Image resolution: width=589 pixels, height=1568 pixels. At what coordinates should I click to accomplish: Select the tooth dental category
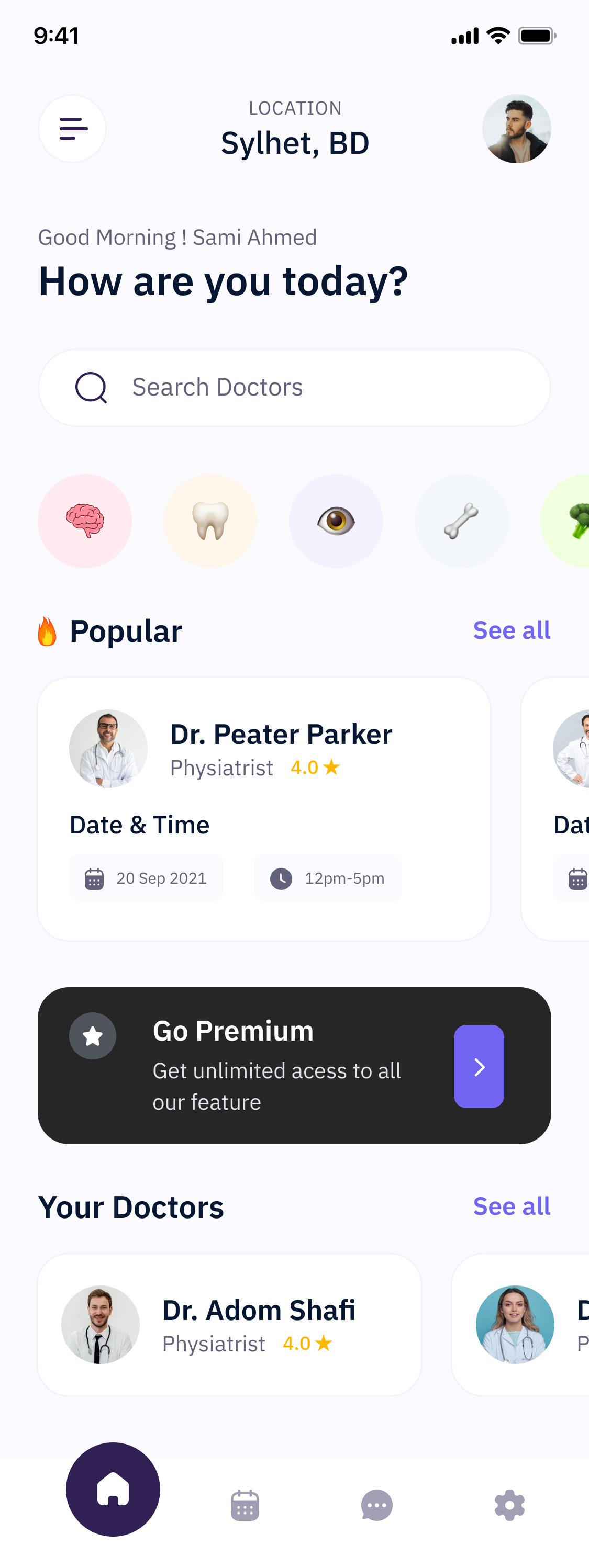pyautogui.click(x=210, y=521)
